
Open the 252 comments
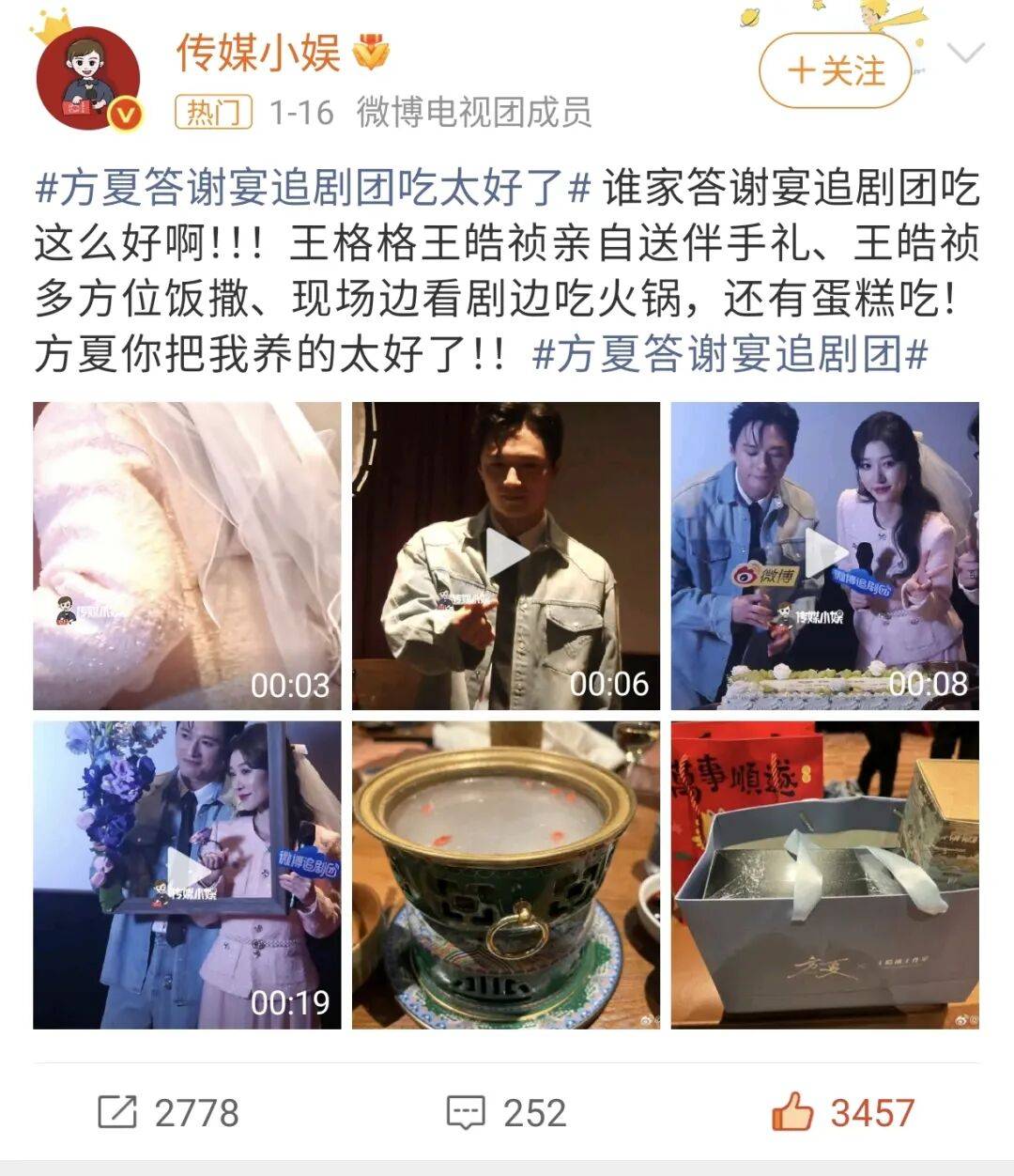point(507,1113)
